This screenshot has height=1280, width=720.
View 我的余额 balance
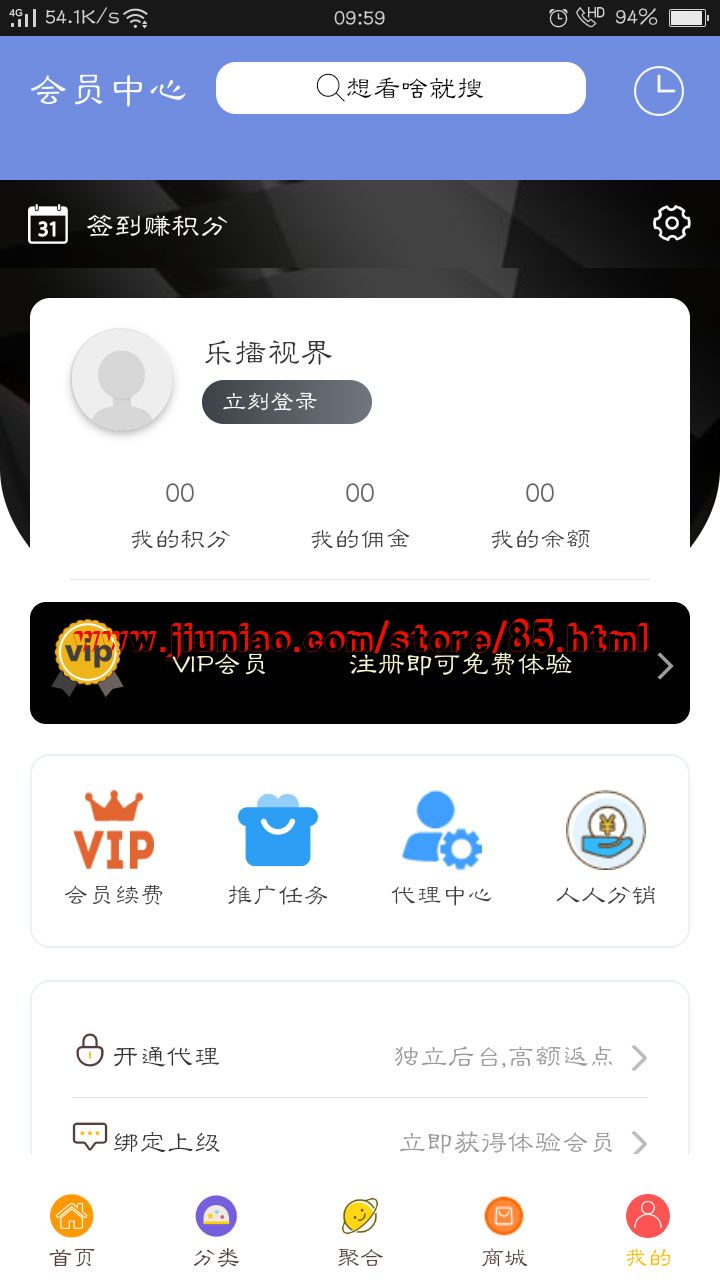click(540, 515)
